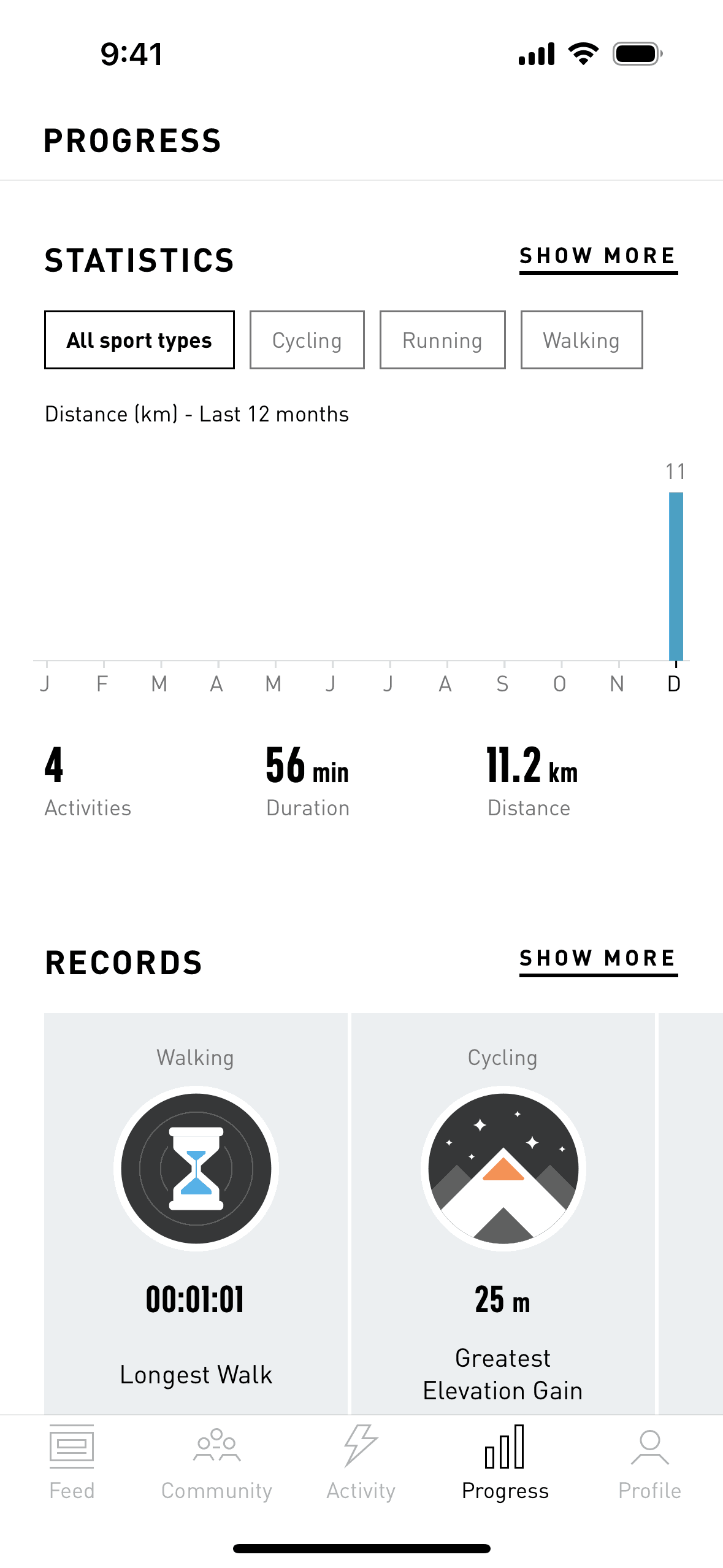Select the Walking sport filter

click(581, 340)
